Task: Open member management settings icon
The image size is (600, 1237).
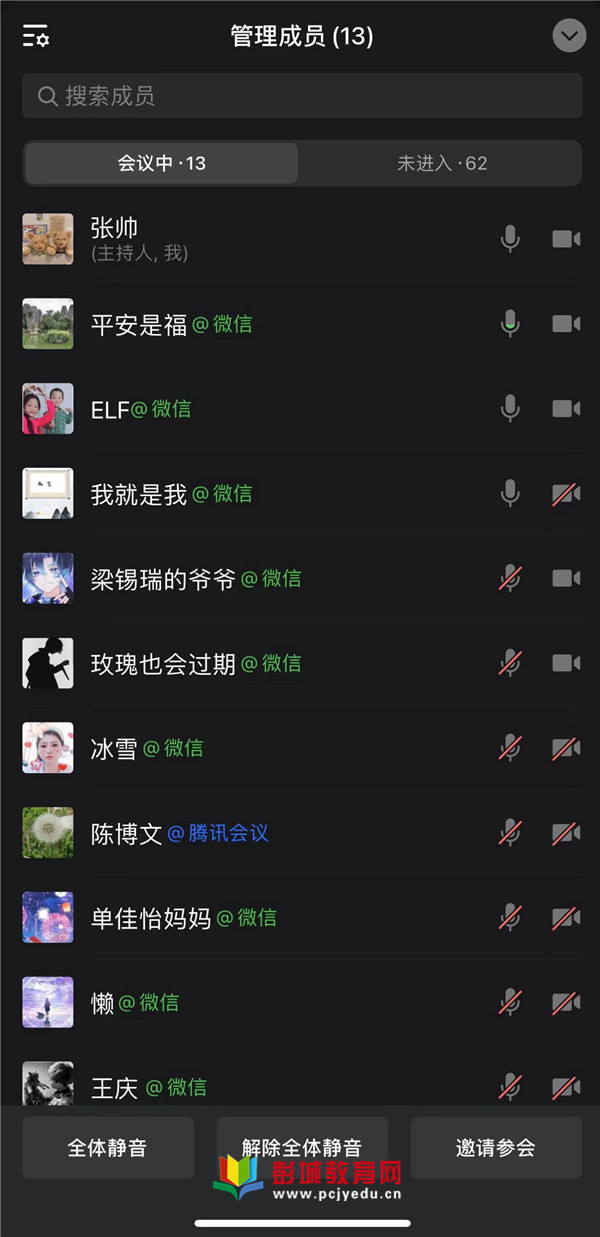Action: click(x=36, y=37)
